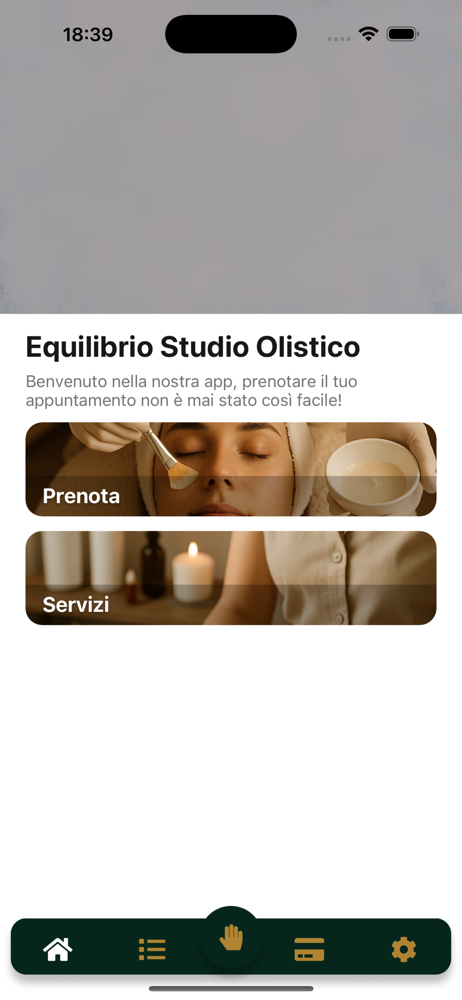Viewport: 462px width, 1000px height.
Task: Open the card payment tab
Action: pyautogui.click(x=309, y=950)
